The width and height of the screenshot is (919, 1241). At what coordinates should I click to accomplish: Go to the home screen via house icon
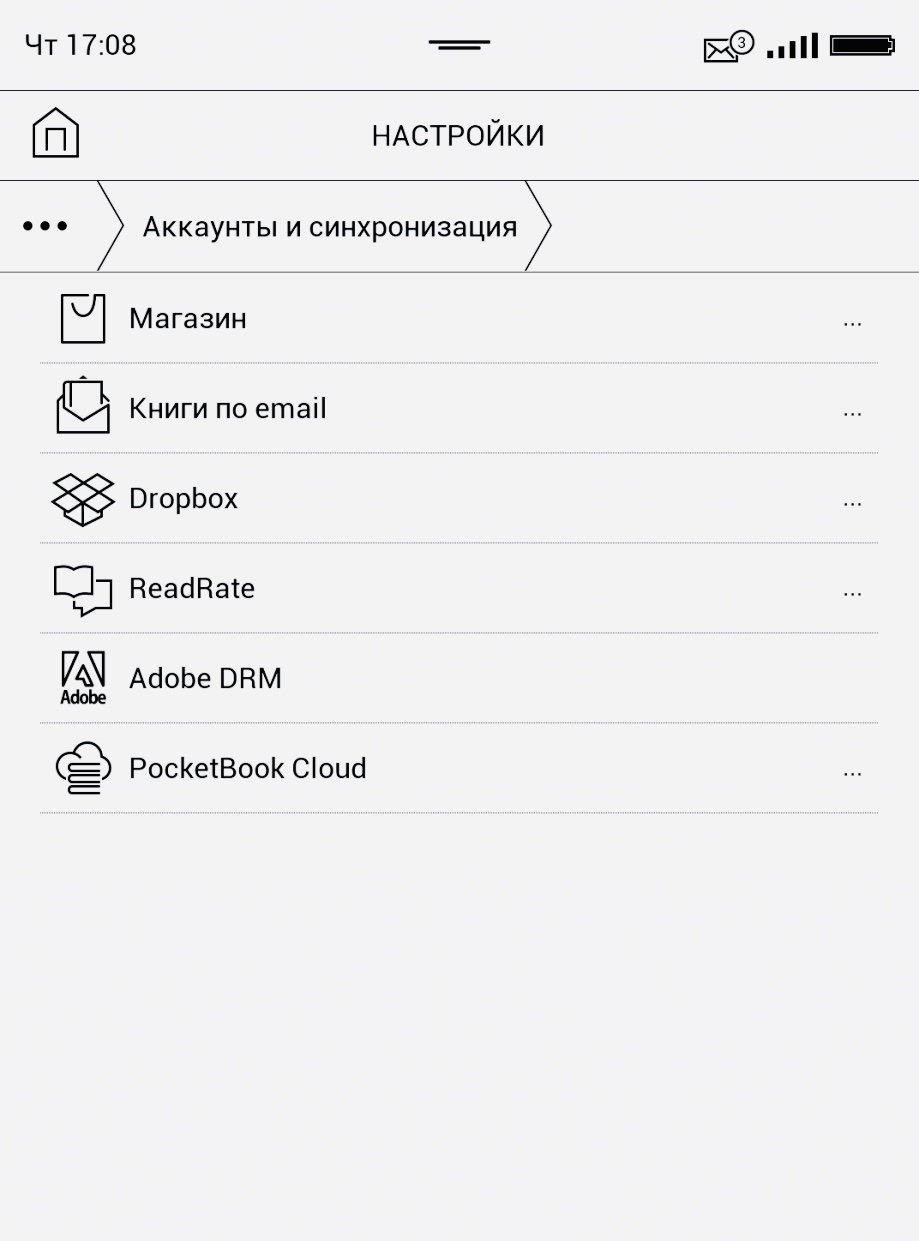coord(55,134)
